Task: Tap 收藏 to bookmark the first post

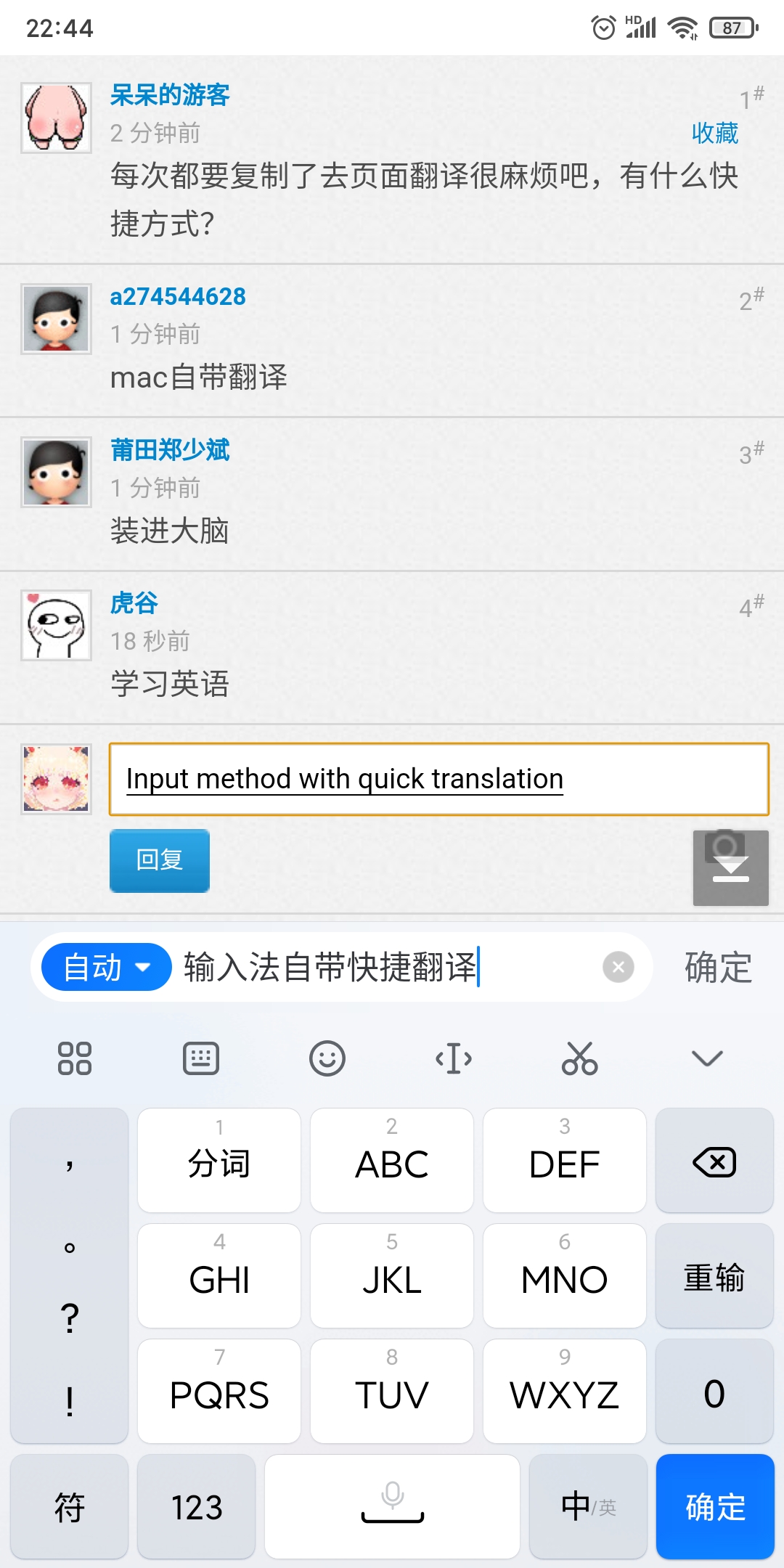Action: [x=714, y=133]
